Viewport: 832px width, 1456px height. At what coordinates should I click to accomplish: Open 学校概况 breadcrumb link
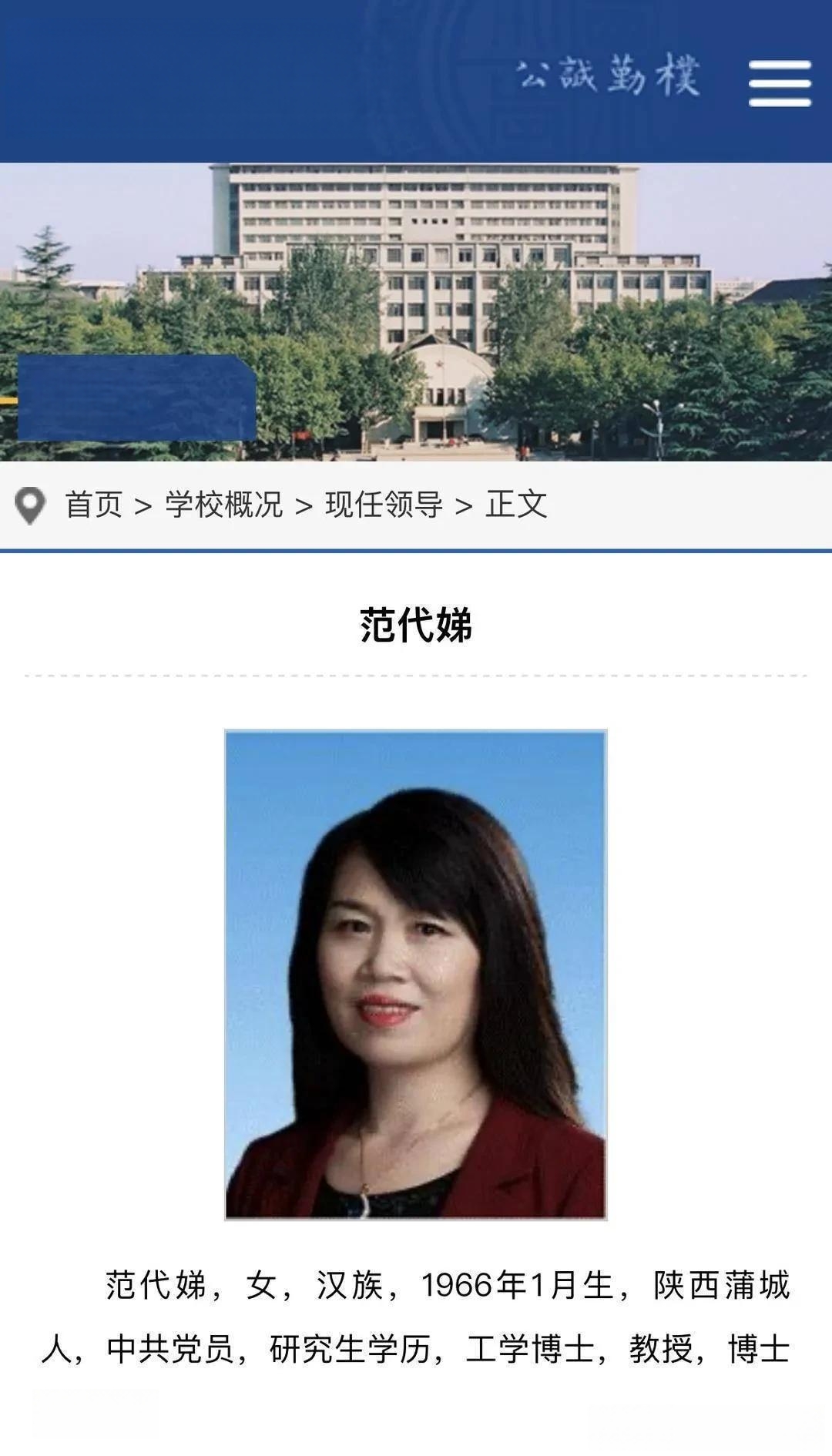click(223, 505)
